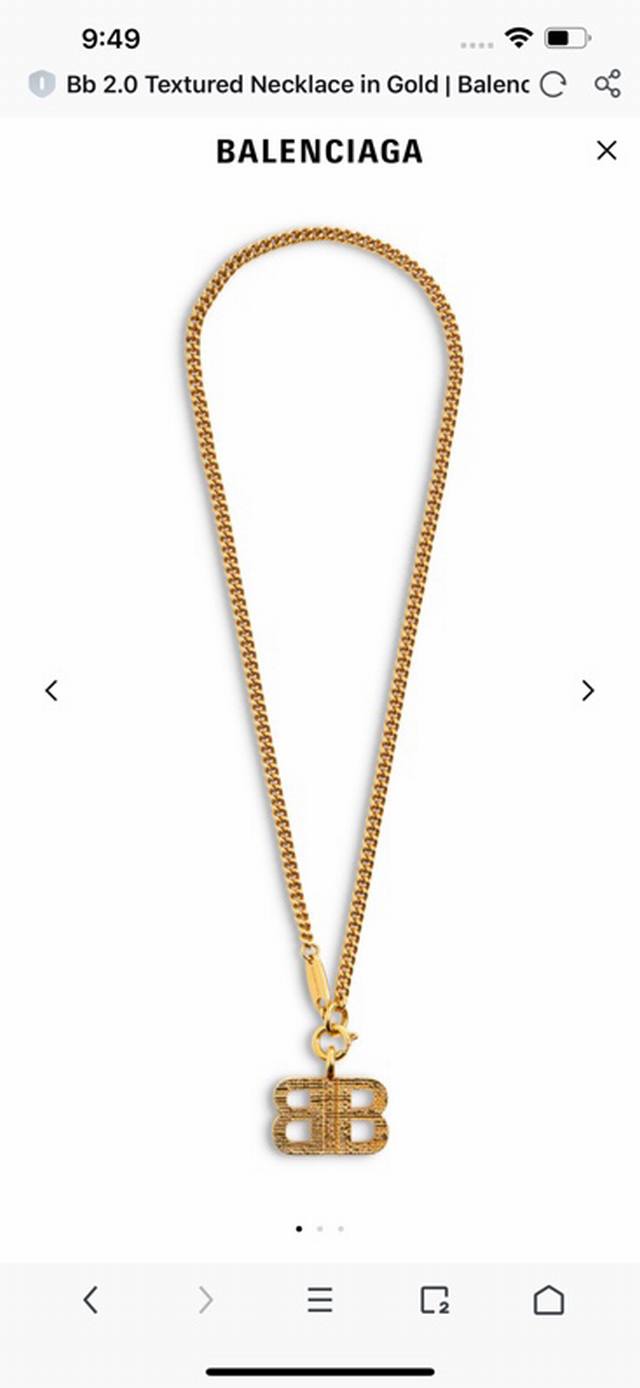Image resolution: width=640 pixels, height=1388 pixels.
Task: Go to the browser home page
Action: [x=548, y=1300]
